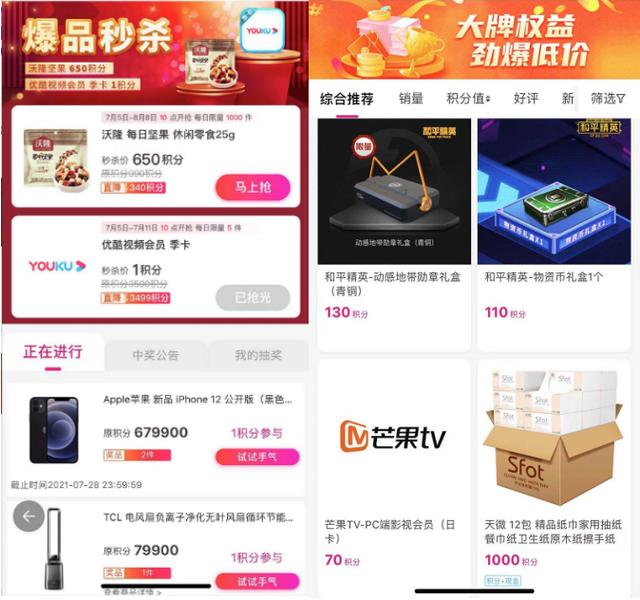Open the 中奖公告 tab

(156, 355)
